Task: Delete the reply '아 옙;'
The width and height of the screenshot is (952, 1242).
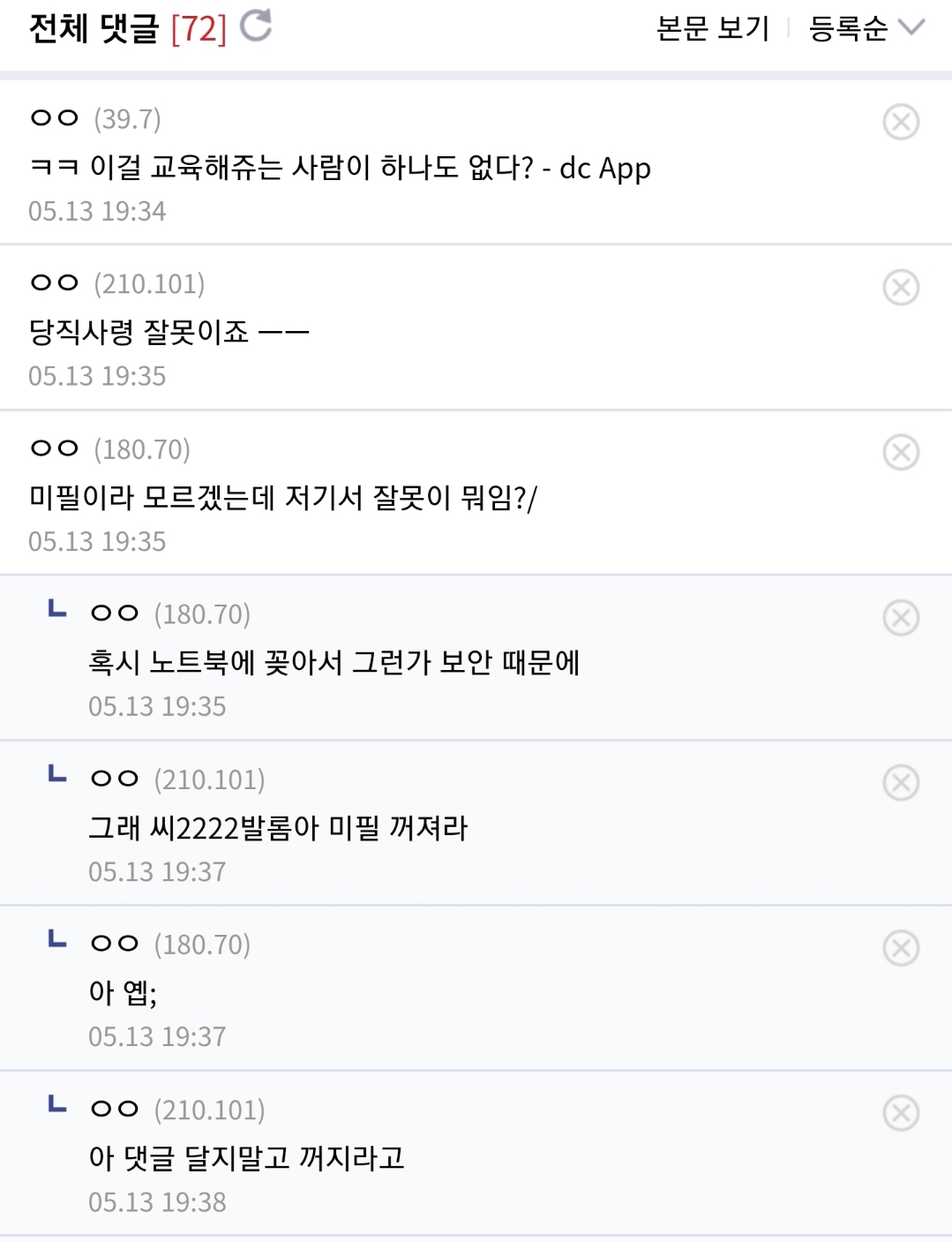Action: coord(901,948)
